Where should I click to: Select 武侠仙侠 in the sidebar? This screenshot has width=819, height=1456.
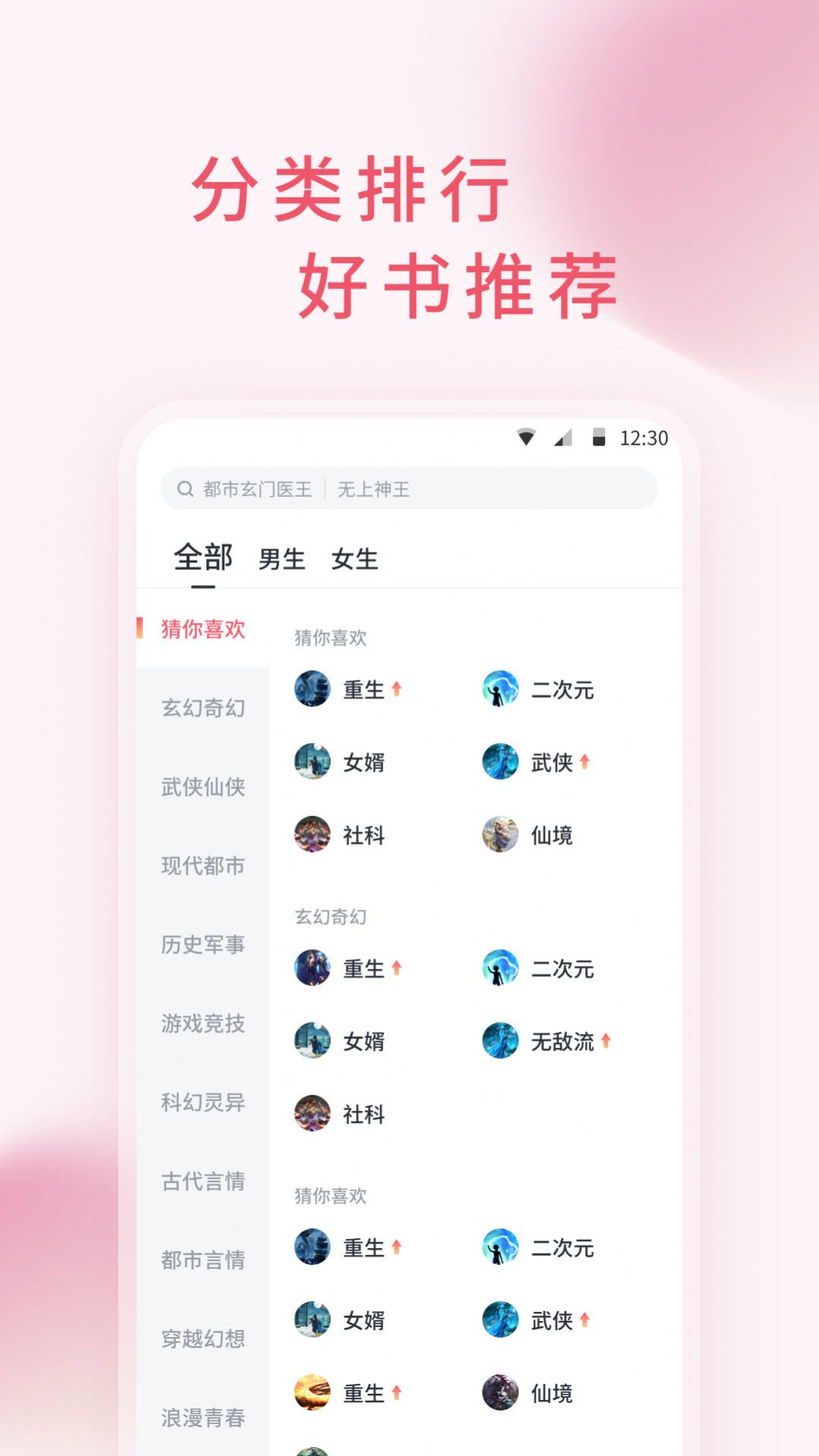[203, 788]
